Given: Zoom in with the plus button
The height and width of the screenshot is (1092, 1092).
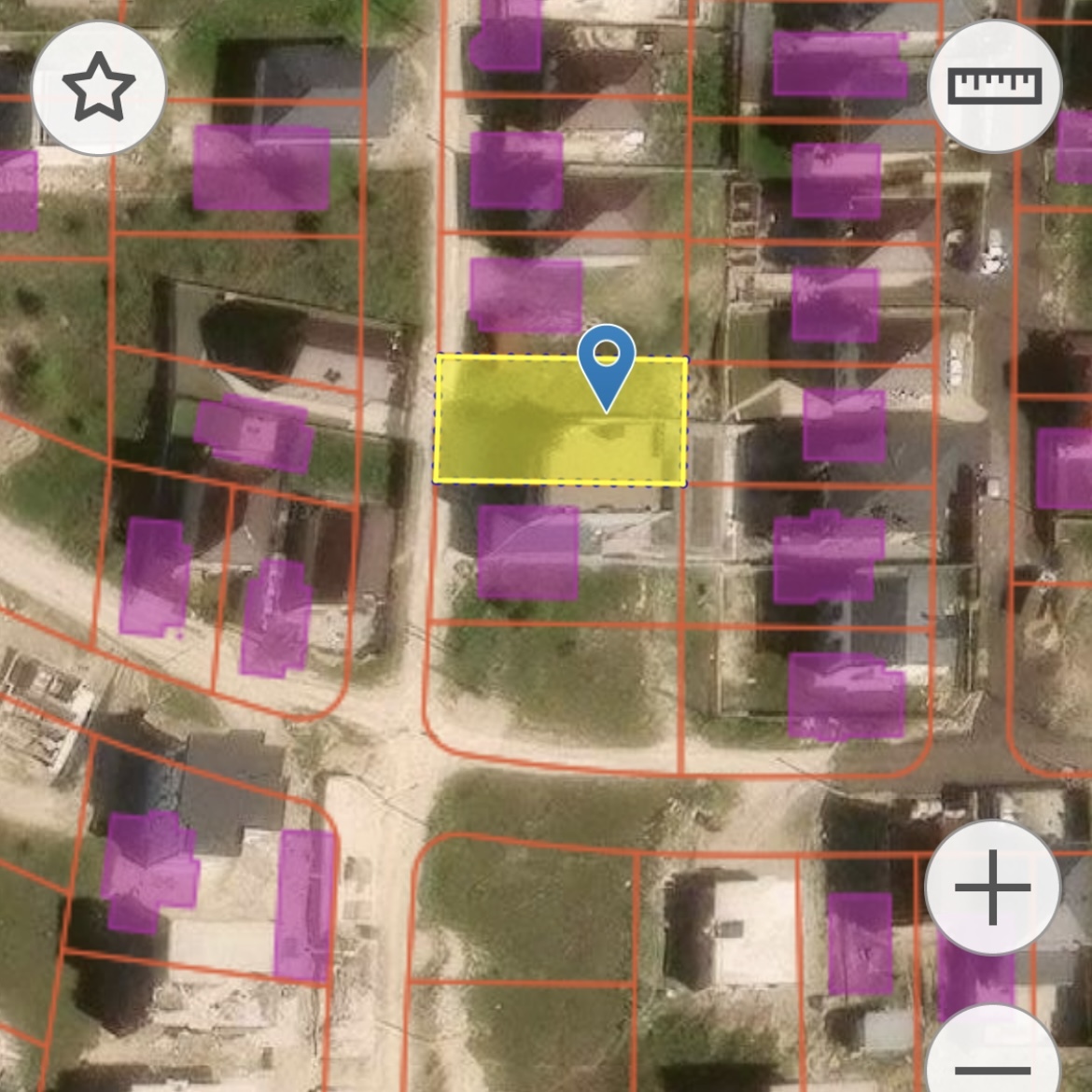Looking at the screenshot, I should 992,887.
